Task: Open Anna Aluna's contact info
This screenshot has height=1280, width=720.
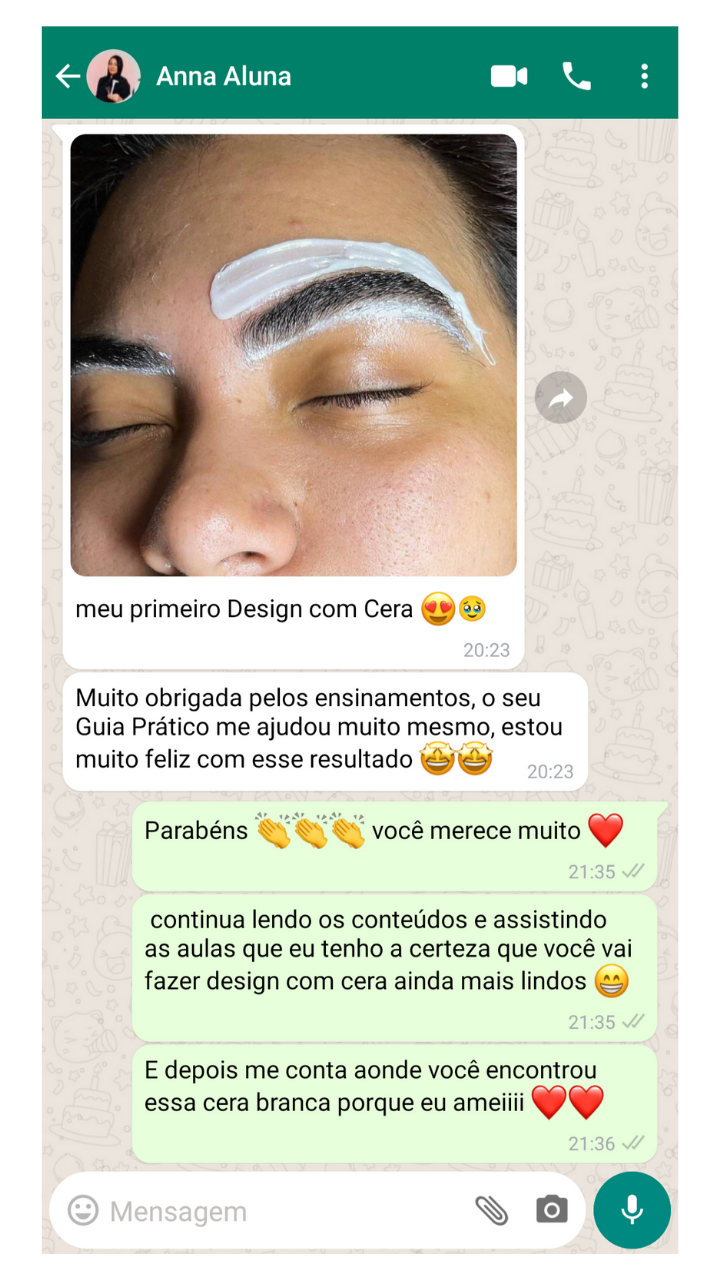Action: pos(224,76)
